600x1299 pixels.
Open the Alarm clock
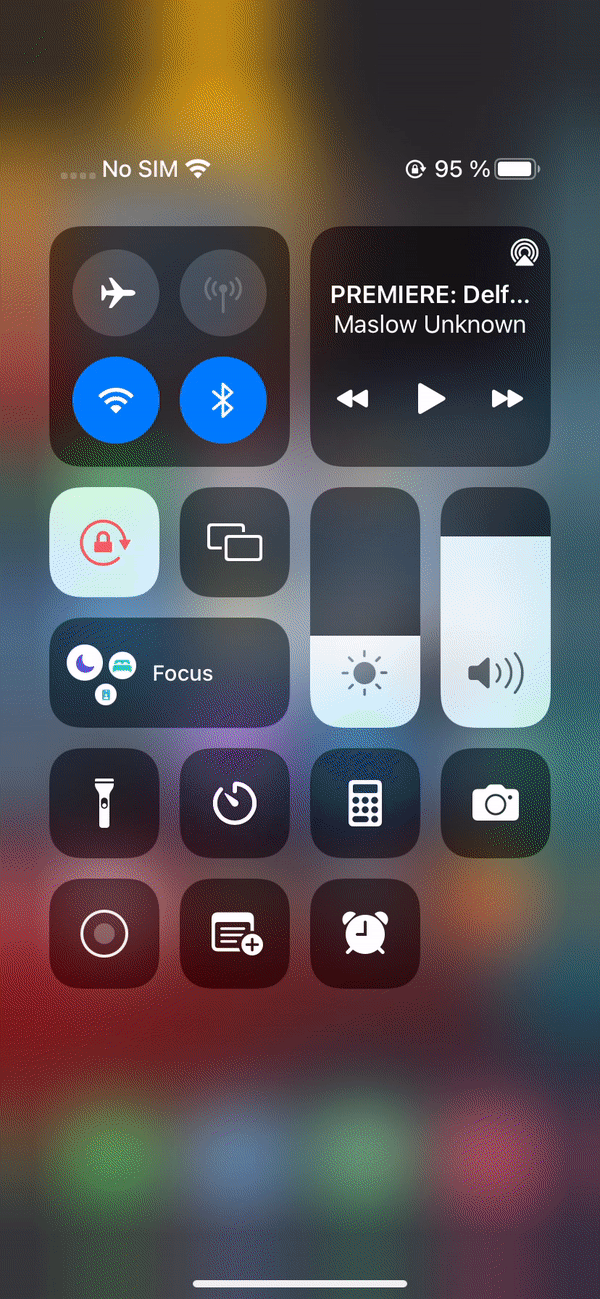click(x=365, y=933)
